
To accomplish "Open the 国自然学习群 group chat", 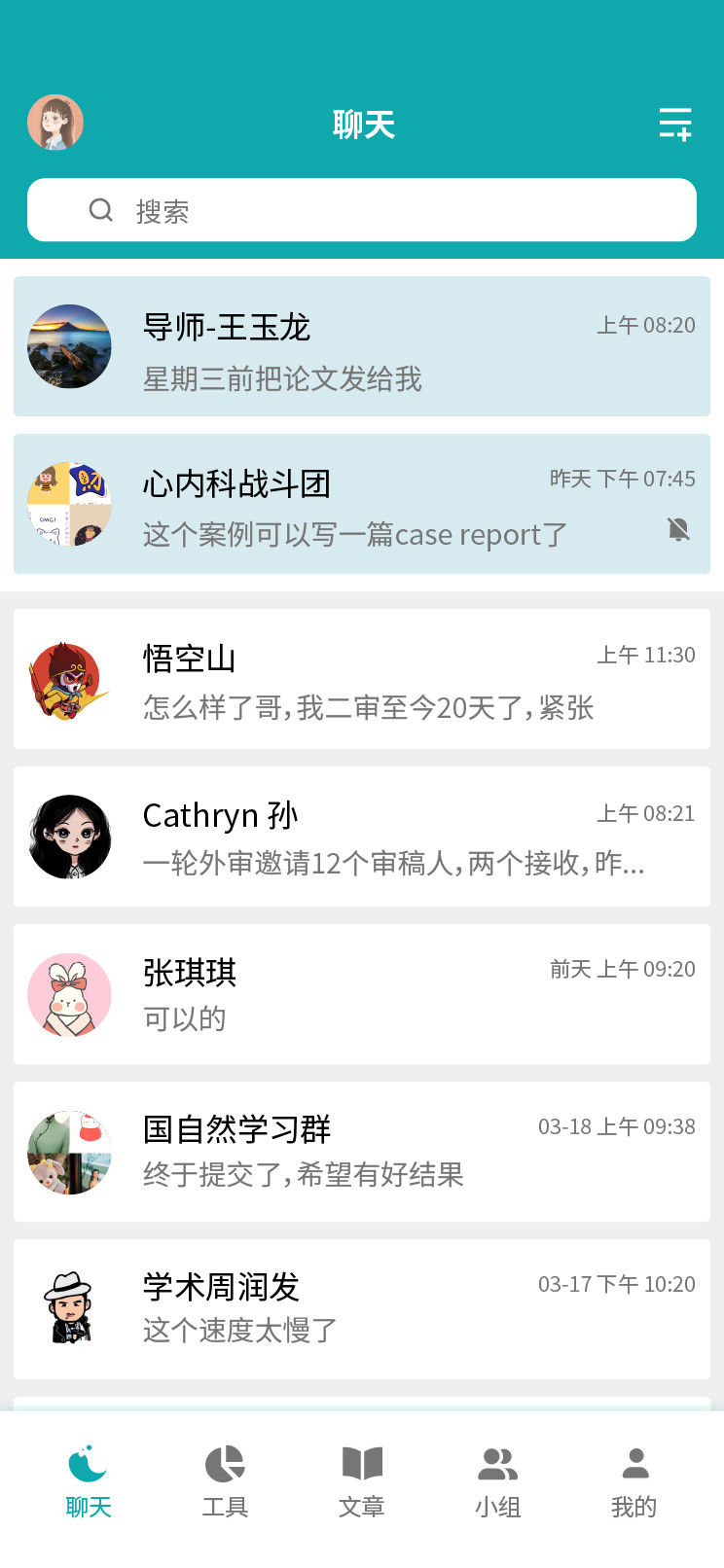I will pyautogui.click(x=361, y=1152).
